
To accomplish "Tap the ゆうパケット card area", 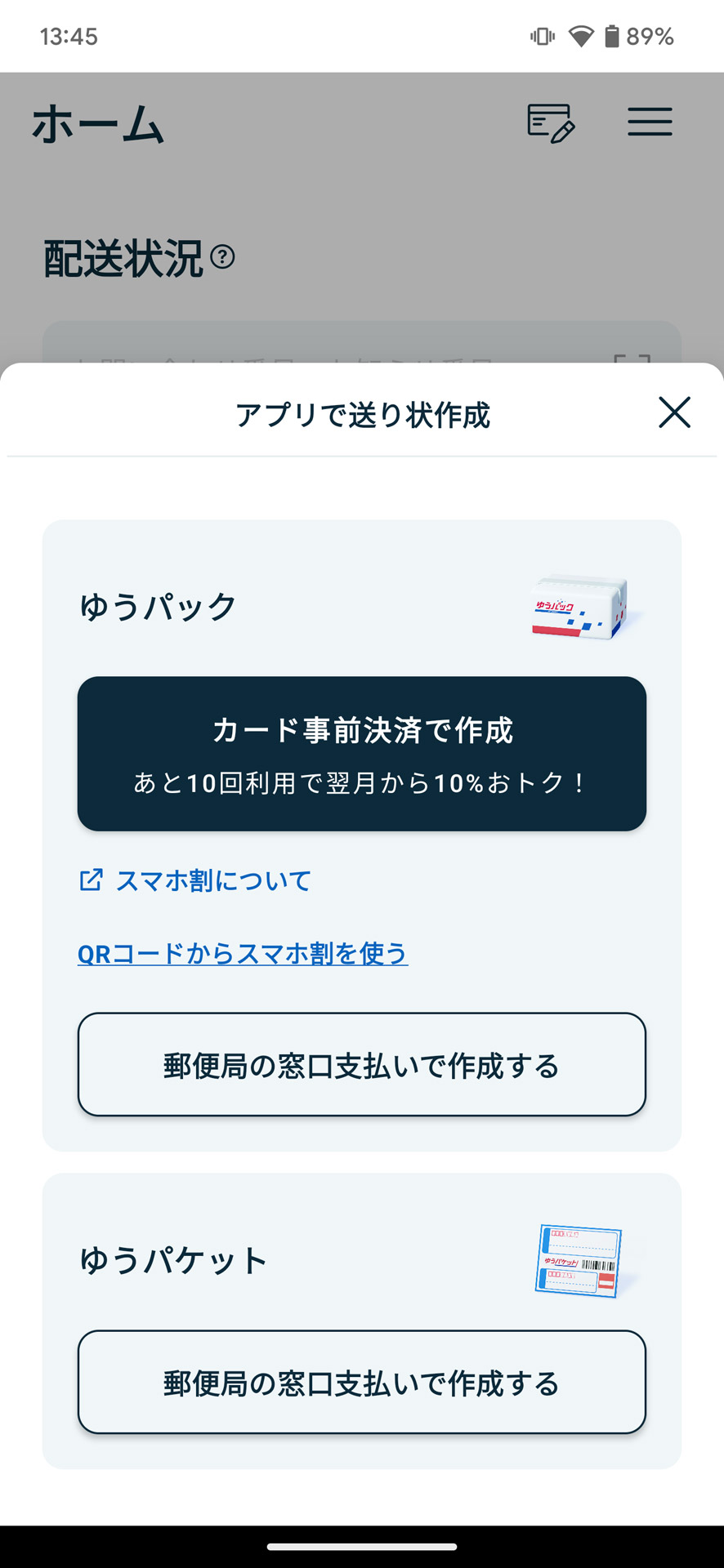I will point(362,1319).
